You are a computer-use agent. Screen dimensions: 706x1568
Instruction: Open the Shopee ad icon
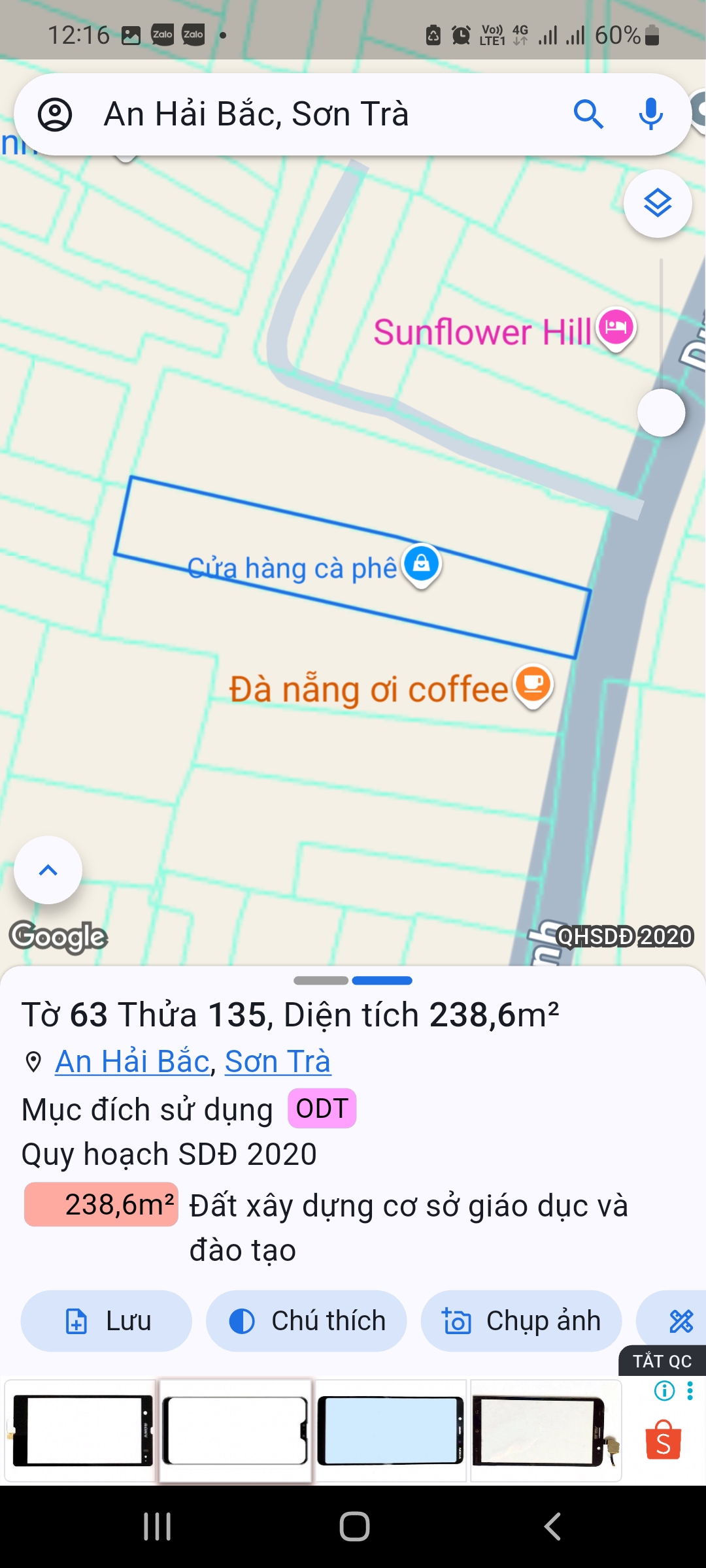tap(663, 1440)
